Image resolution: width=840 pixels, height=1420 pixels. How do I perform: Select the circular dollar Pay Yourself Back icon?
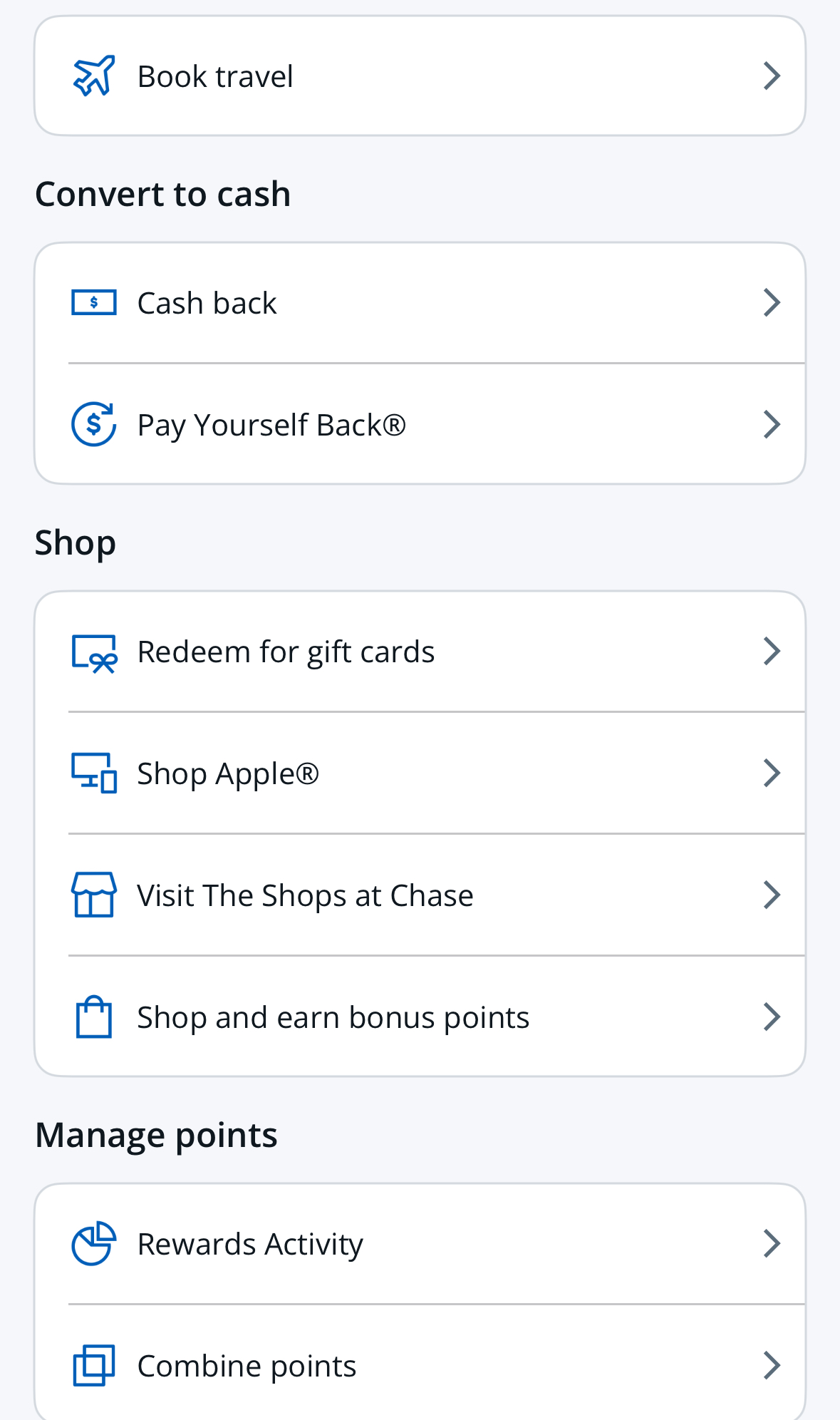click(92, 423)
